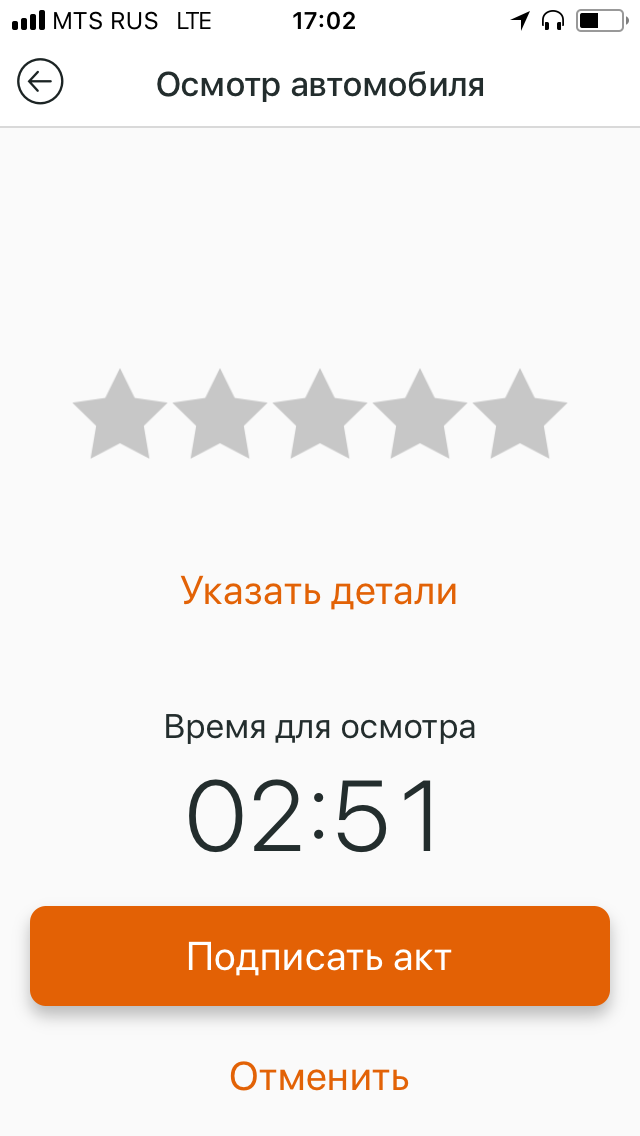Go back using the arrow icon
This screenshot has width=640, height=1136.
coord(40,83)
